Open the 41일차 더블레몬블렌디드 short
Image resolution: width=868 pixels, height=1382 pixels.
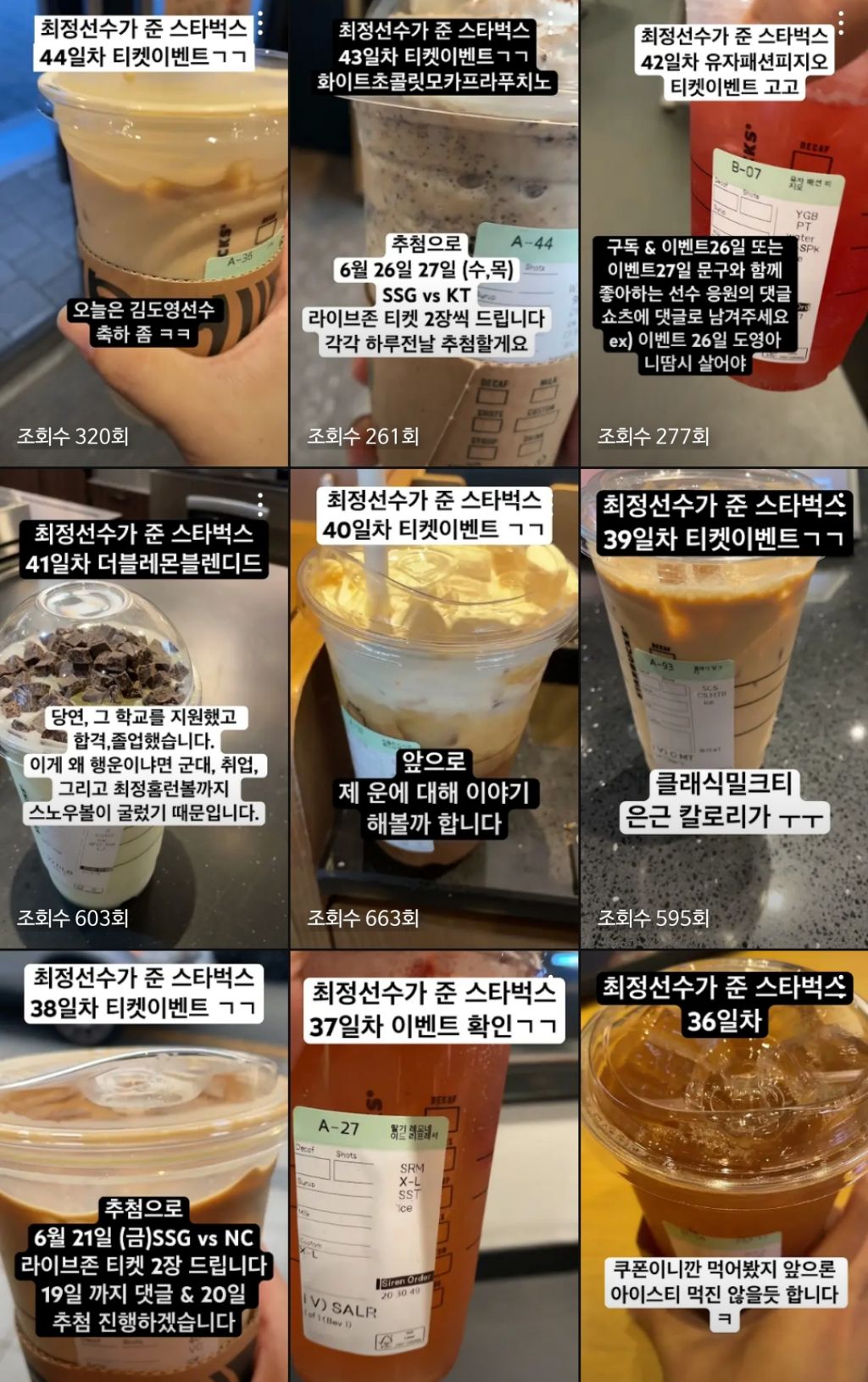[144, 661]
